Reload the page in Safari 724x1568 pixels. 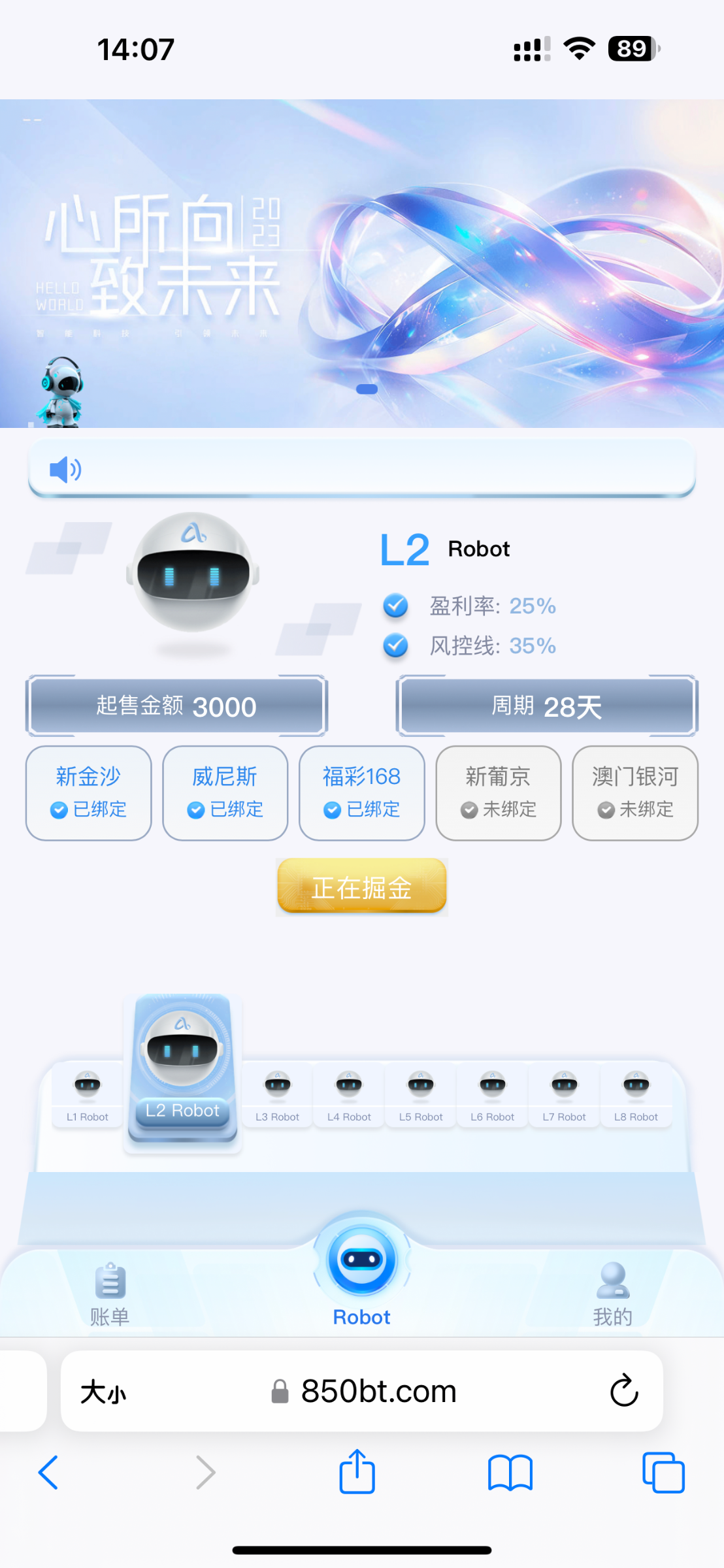[x=623, y=1390]
